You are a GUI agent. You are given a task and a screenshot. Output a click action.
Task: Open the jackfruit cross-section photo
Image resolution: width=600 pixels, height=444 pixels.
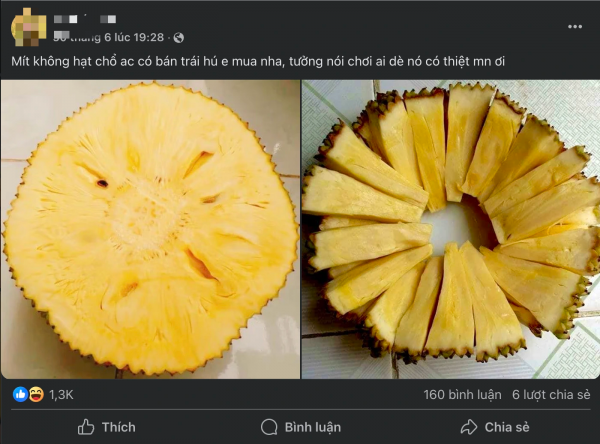point(150,229)
